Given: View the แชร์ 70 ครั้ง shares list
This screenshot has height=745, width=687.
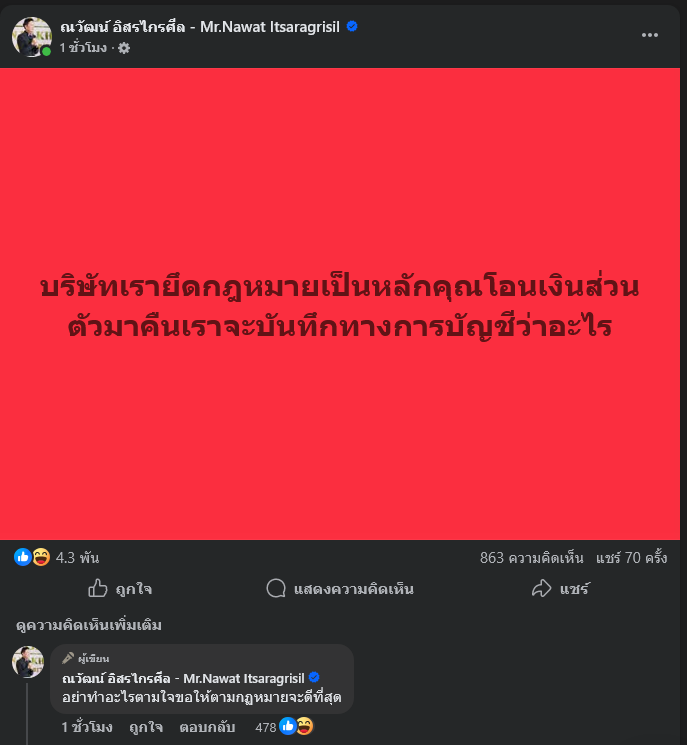Looking at the screenshot, I should (x=631, y=557).
